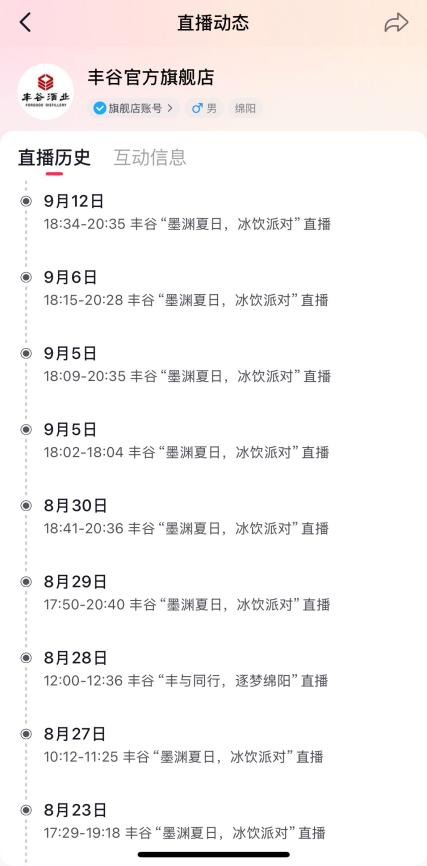The image size is (427, 866).
Task: Open the 丰谷官方旗舰店 profile avatar
Action: (45, 92)
